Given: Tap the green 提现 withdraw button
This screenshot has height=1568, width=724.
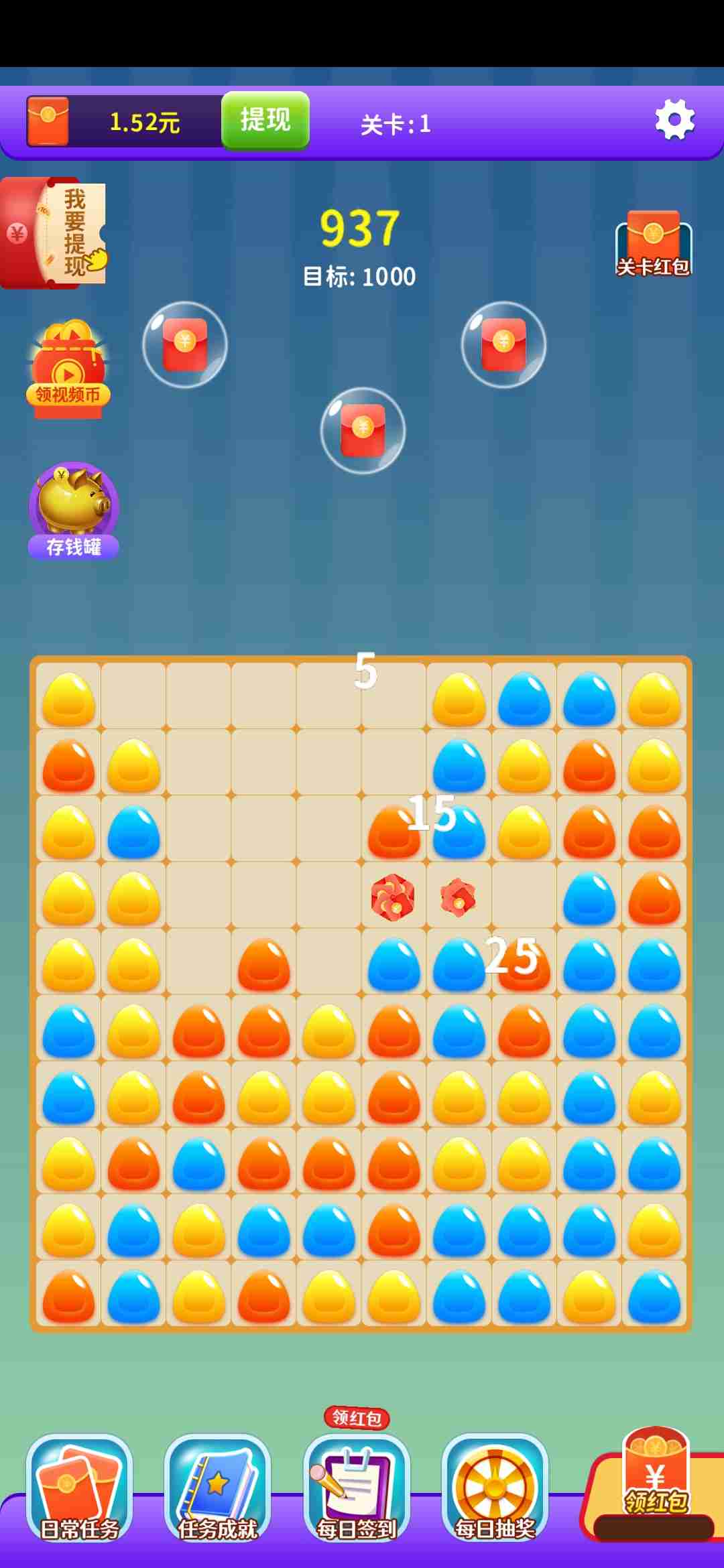Looking at the screenshot, I should 265,121.
